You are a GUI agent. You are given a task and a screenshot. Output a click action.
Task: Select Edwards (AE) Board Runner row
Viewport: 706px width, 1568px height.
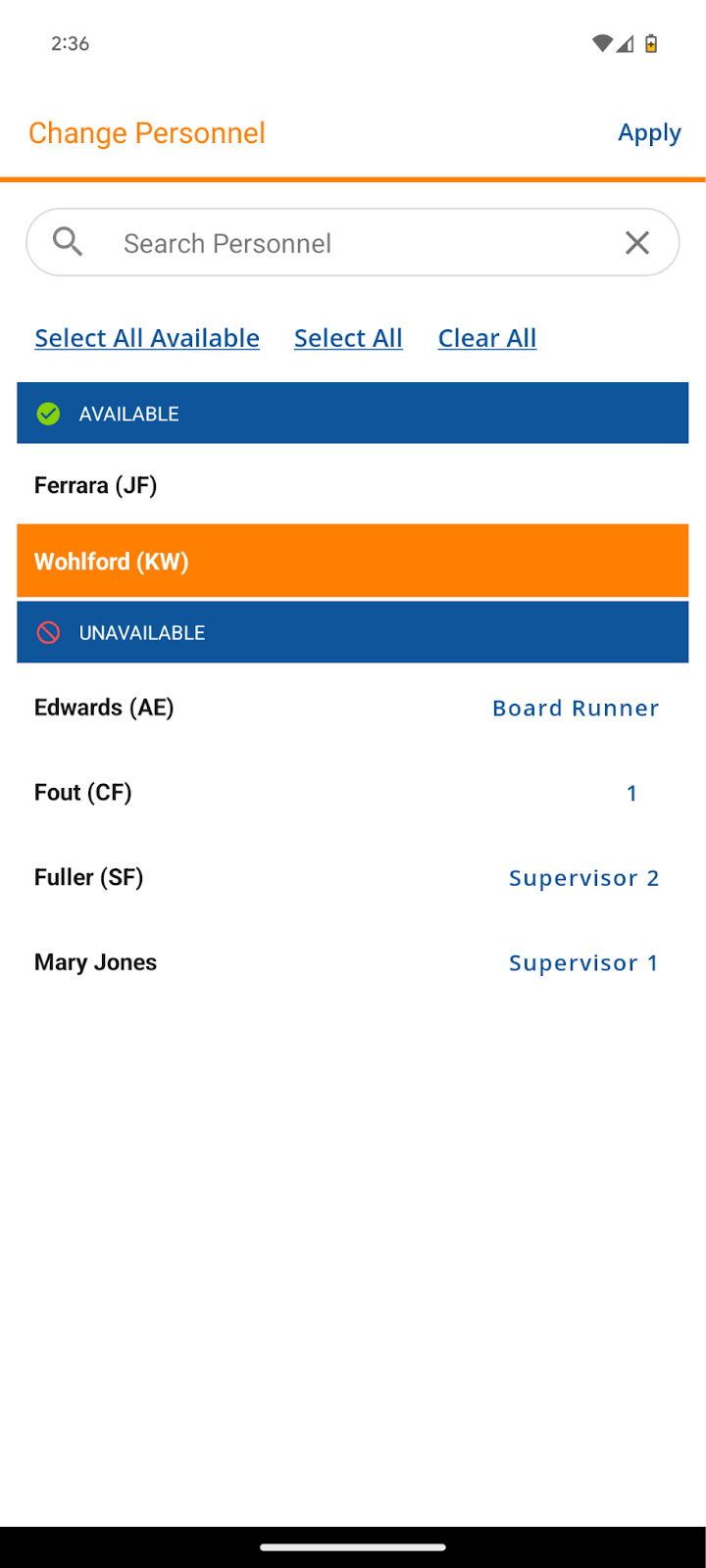pos(353,708)
